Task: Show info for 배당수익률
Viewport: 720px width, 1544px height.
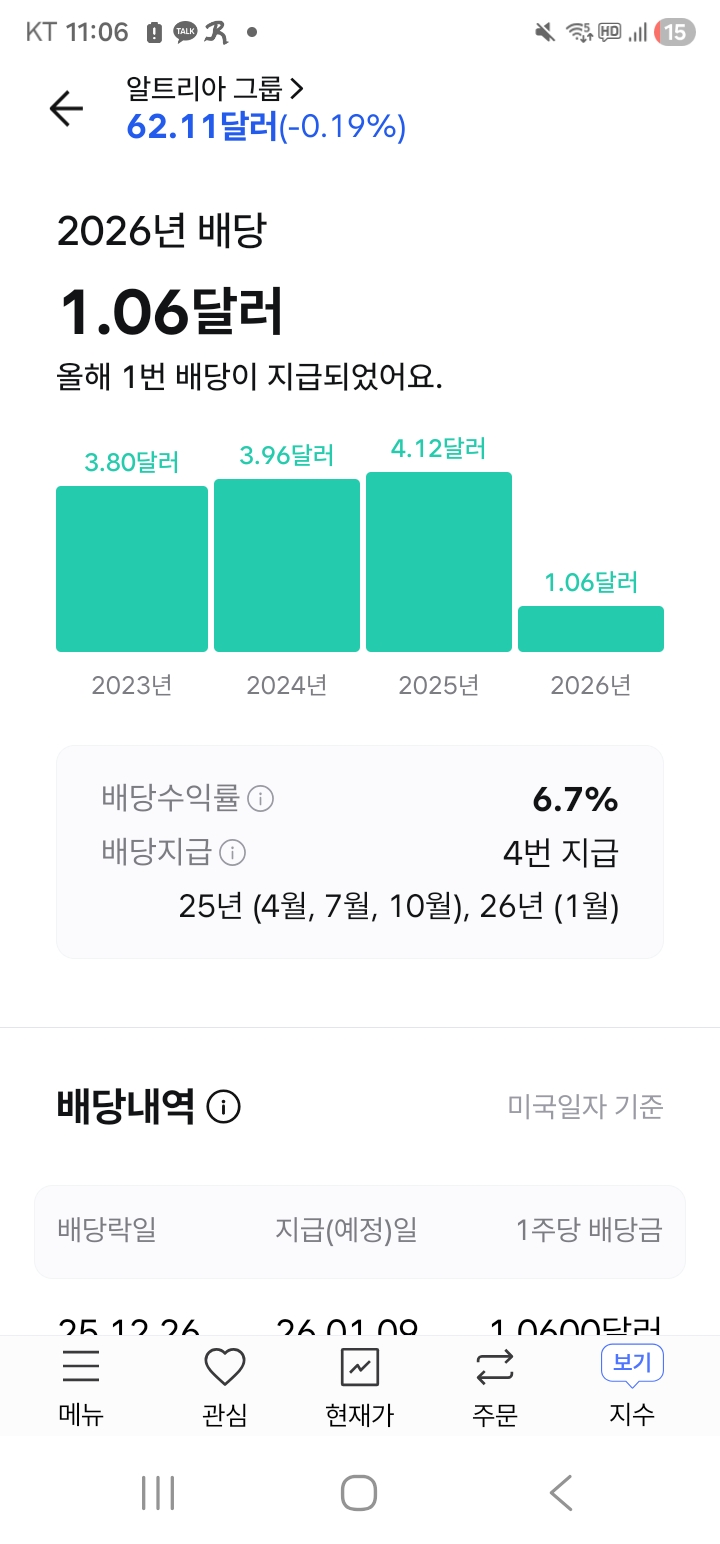Action: point(260,799)
